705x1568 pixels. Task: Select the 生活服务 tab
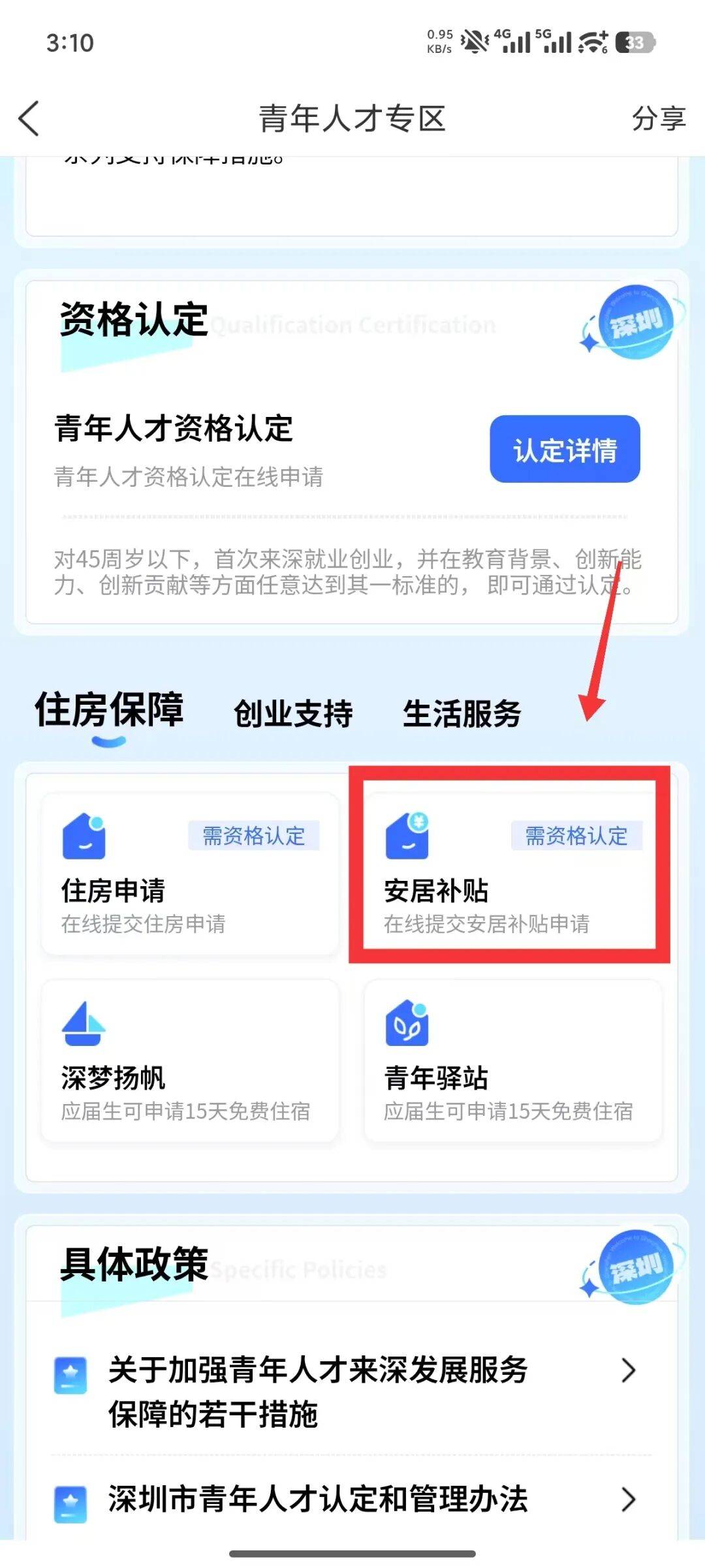(462, 713)
